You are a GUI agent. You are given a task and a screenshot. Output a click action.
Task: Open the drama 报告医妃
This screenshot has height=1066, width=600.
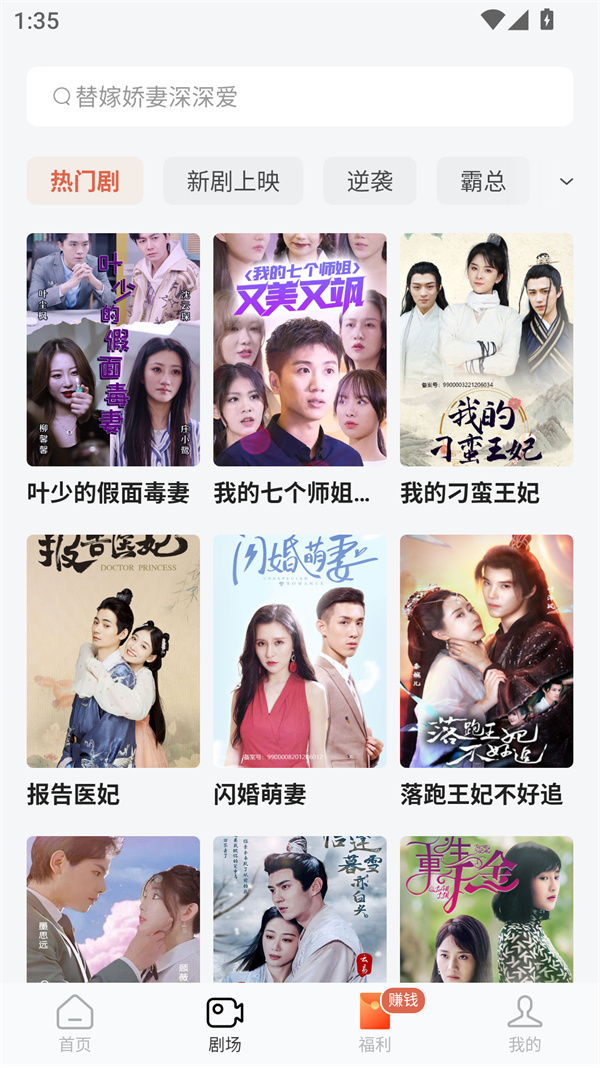[113, 651]
